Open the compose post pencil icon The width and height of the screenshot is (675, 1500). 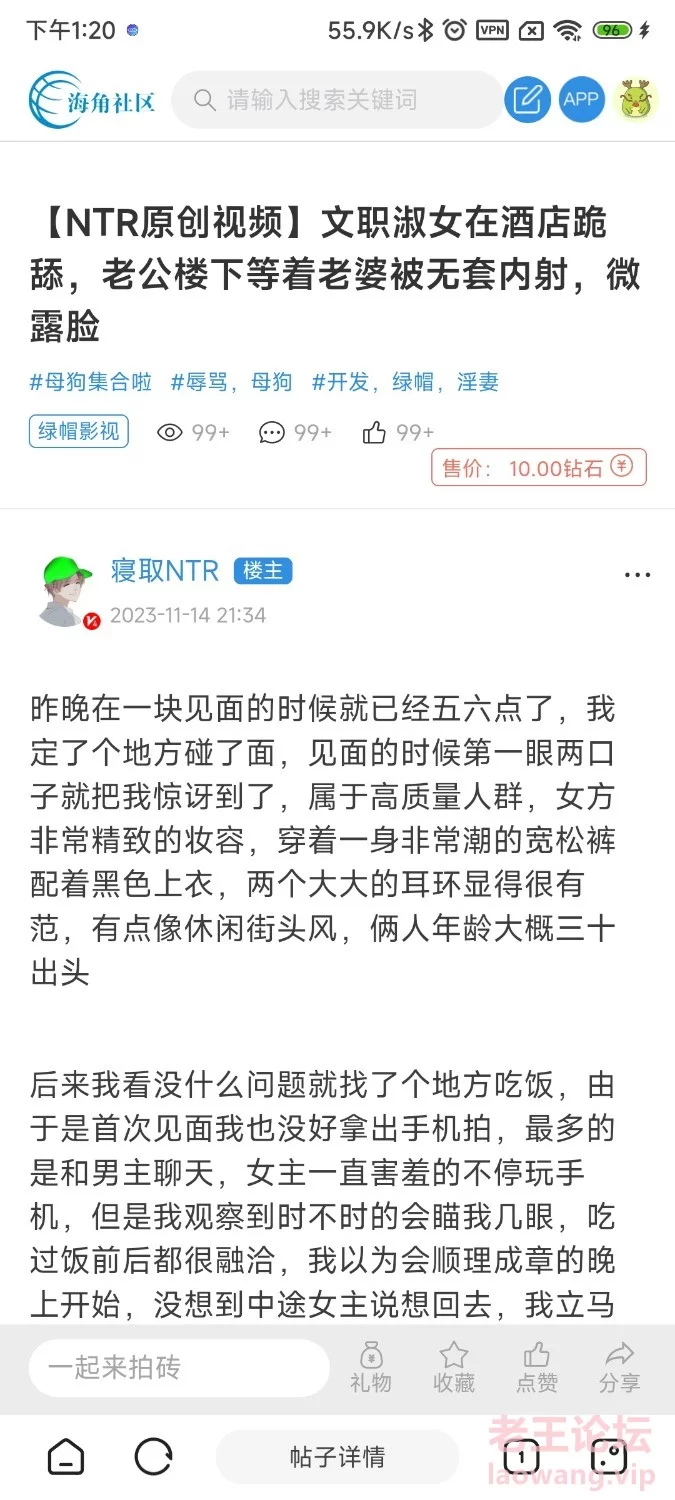tap(527, 100)
